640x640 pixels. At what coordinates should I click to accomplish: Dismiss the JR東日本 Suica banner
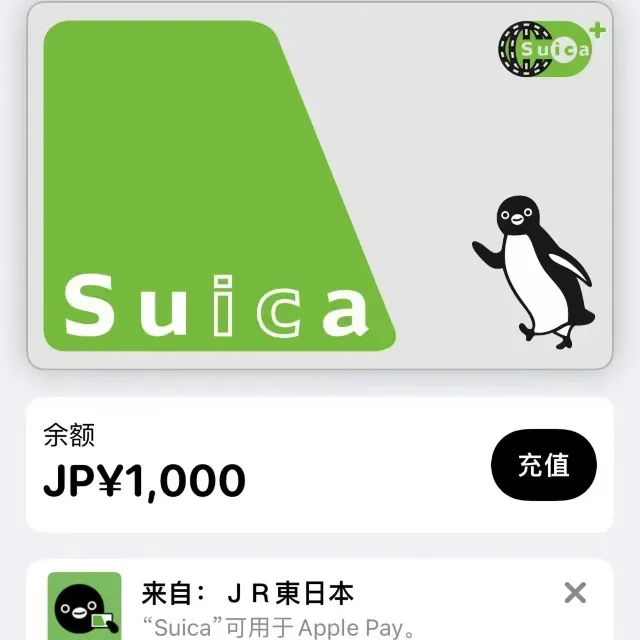coord(575,593)
